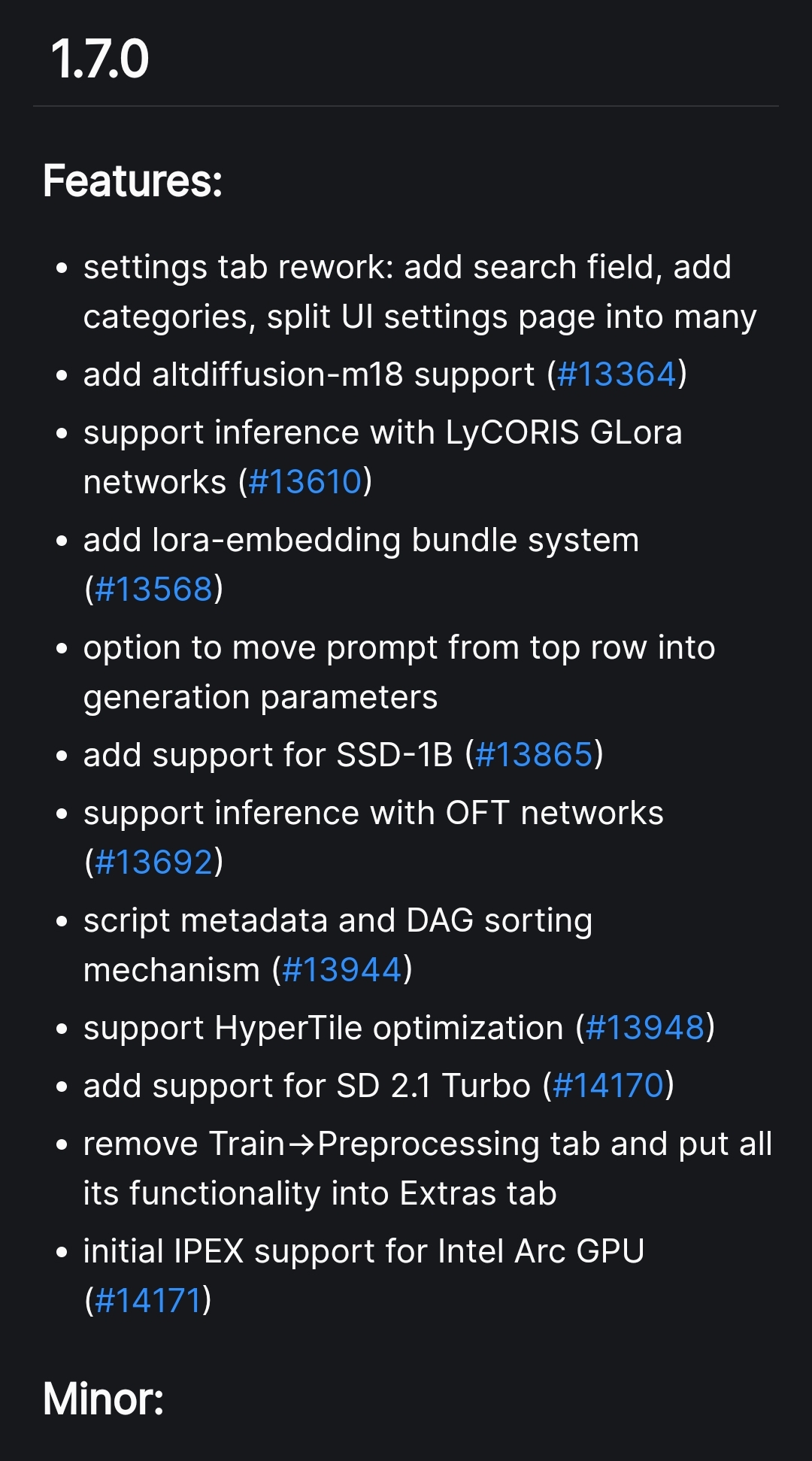Open the #13948 HyperTile optimization link

pos(645,1028)
